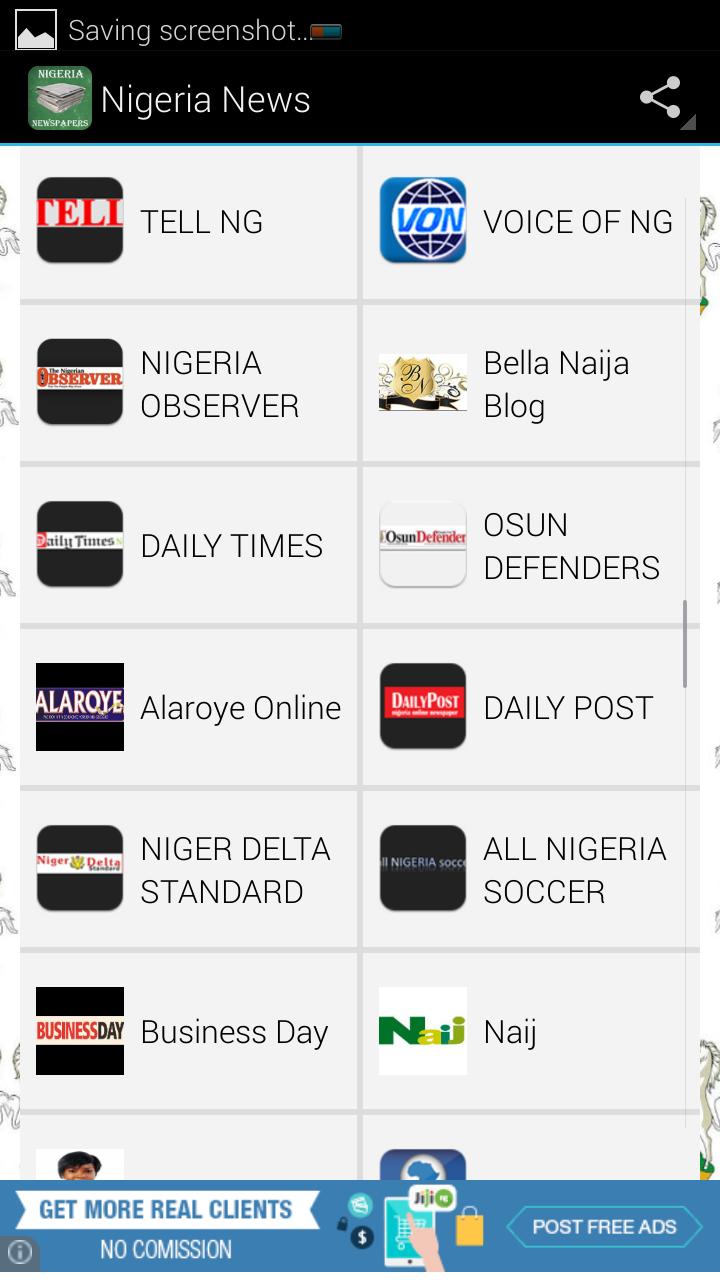Select the VOICE OF NG logo
Viewport: 720px width, 1280px height.
(422, 220)
